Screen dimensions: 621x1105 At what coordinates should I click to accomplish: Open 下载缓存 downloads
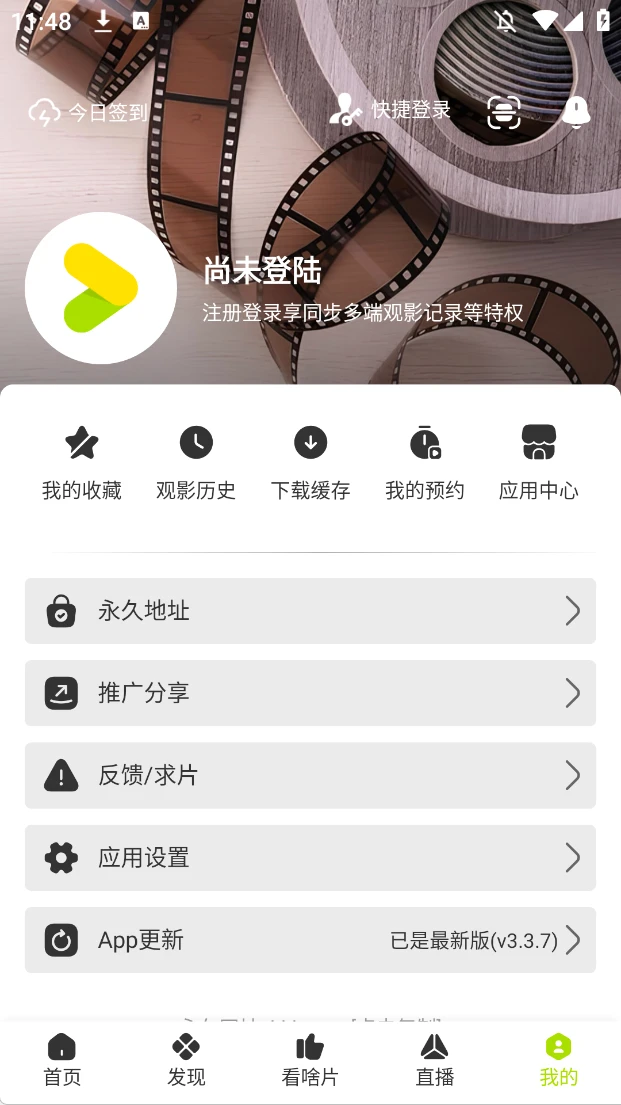pos(310,462)
